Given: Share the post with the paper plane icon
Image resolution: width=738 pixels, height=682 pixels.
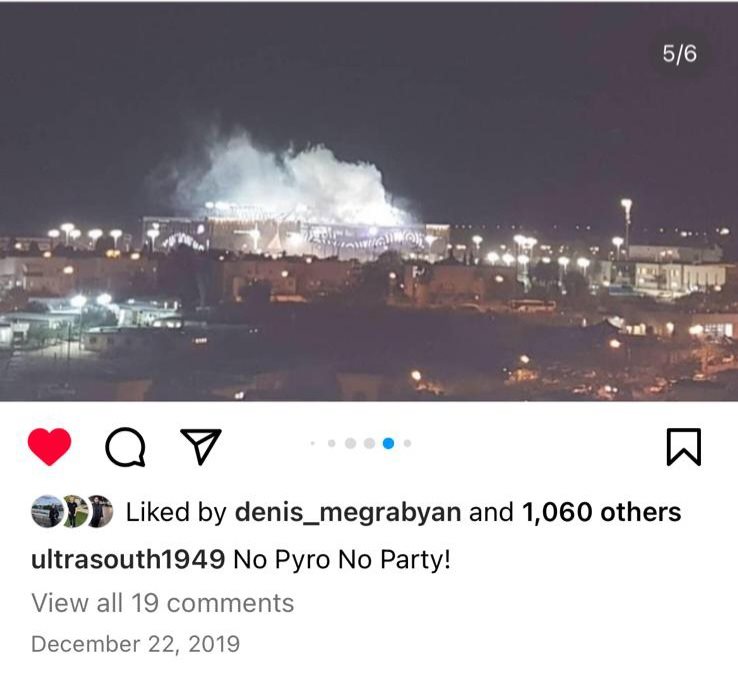Looking at the screenshot, I should pos(200,446).
